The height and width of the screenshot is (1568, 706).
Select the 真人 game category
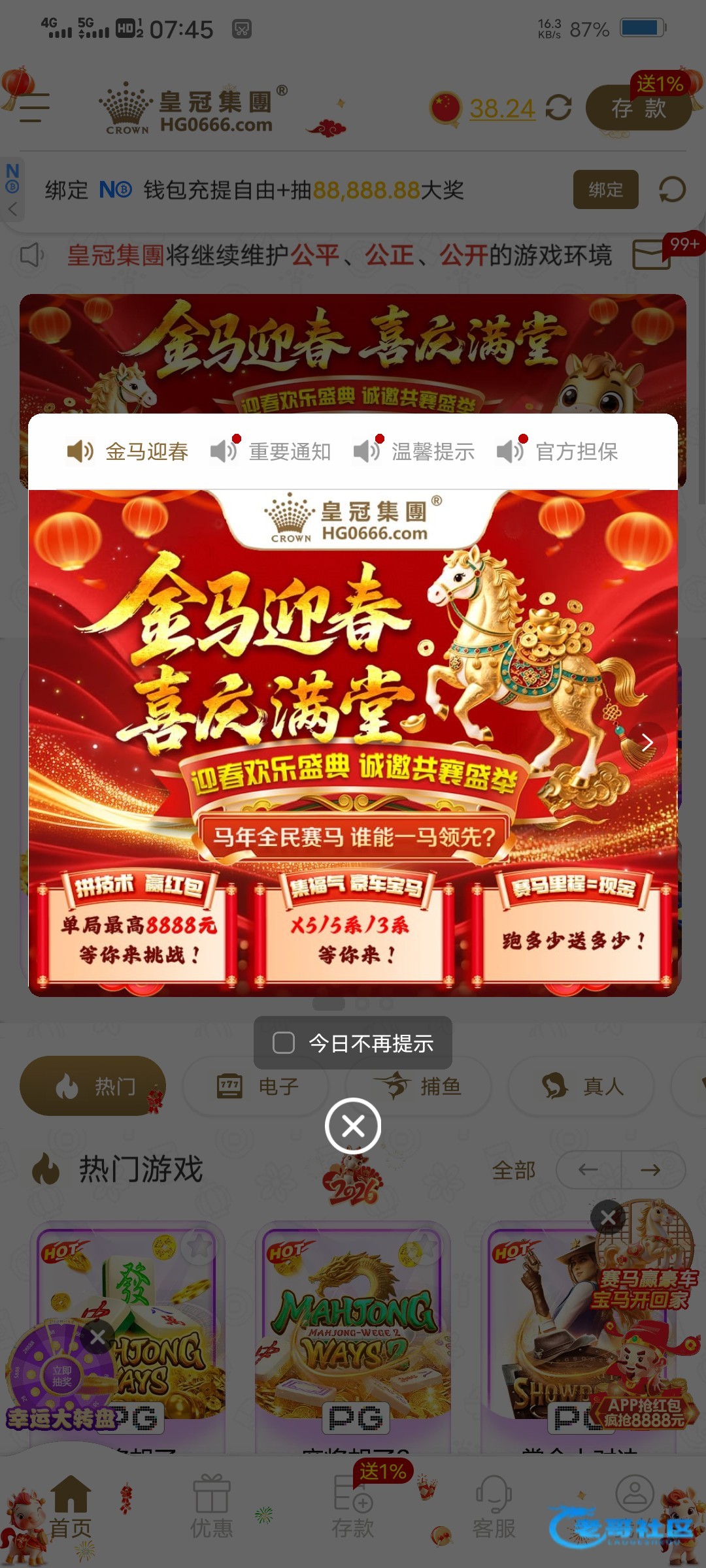582,1086
